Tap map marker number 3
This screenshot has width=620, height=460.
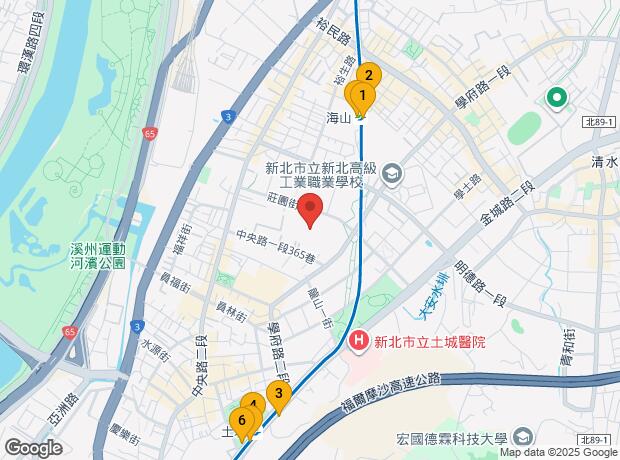(x=278, y=394)
